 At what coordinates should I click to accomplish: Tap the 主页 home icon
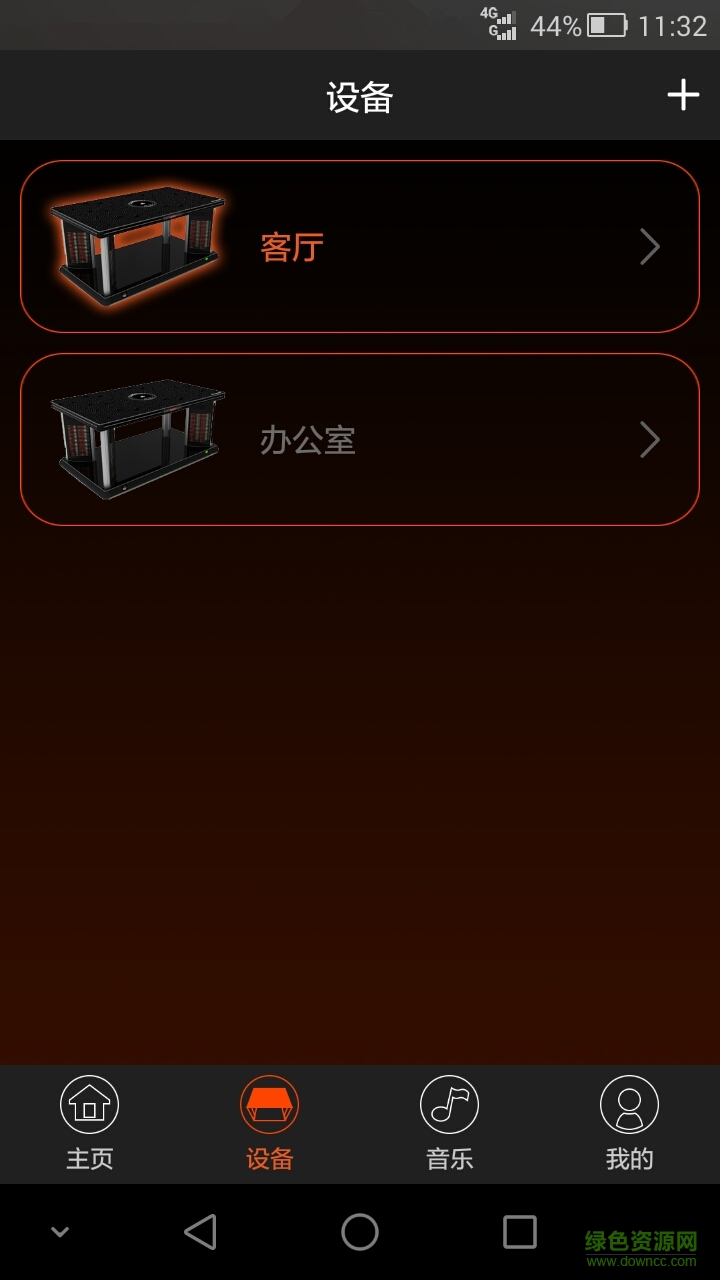coord(89,1105)
